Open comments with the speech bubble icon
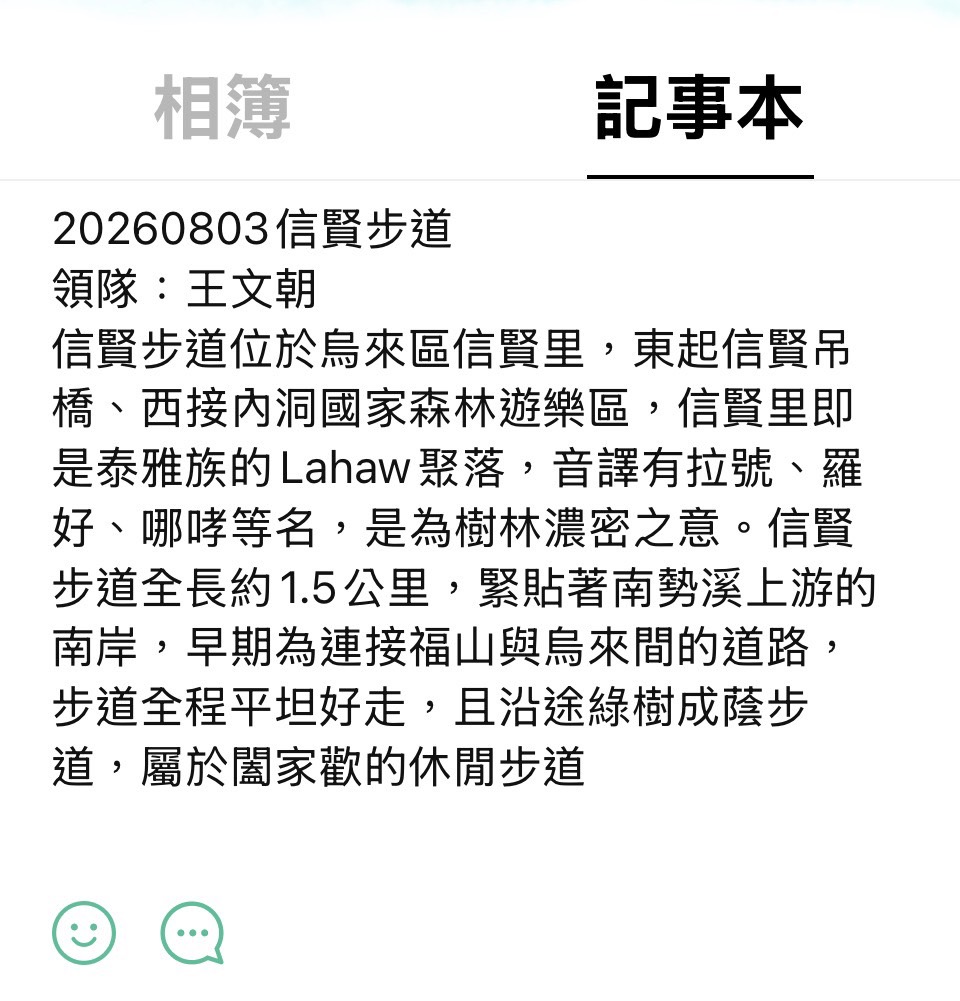960x1001 pixels. coord(192,933)
